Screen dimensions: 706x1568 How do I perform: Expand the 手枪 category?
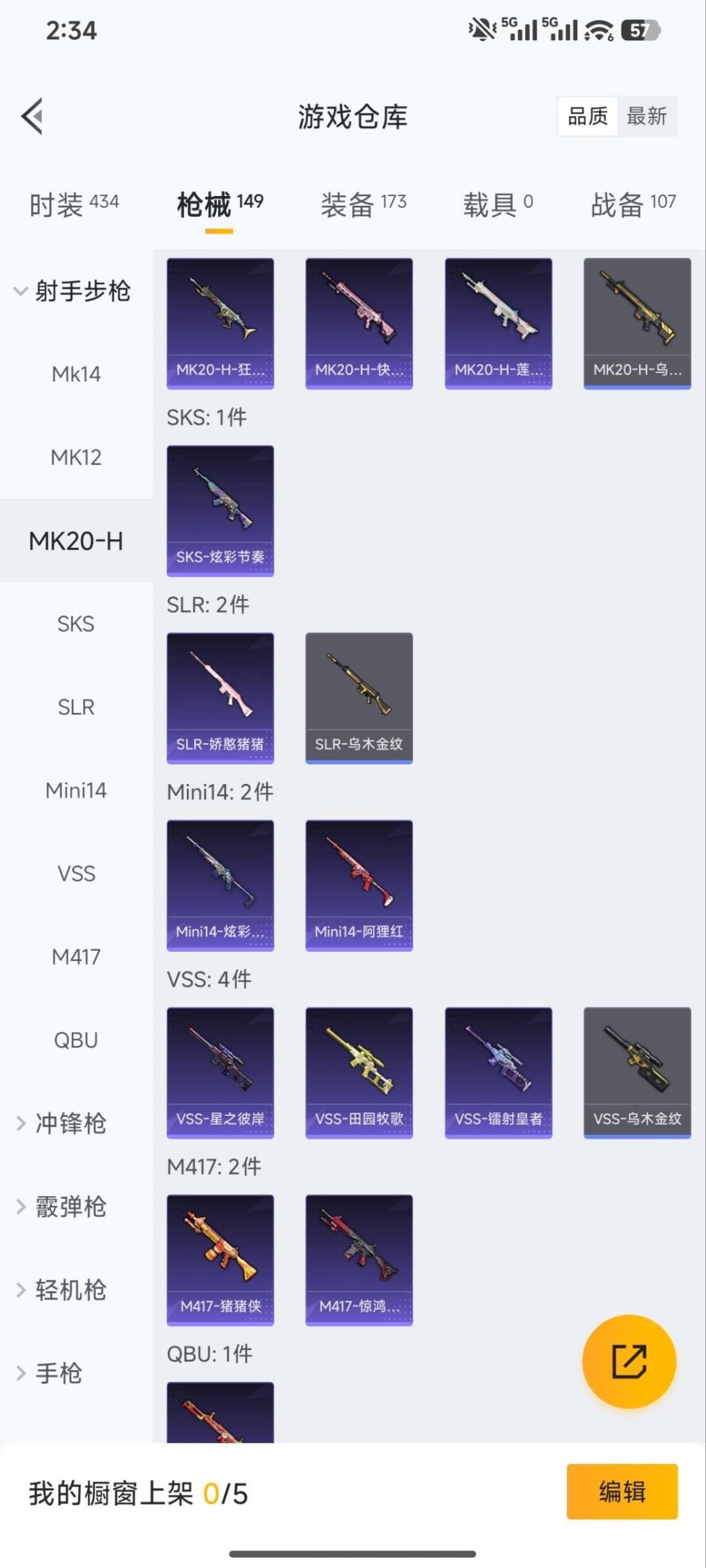coord(59,1373)
